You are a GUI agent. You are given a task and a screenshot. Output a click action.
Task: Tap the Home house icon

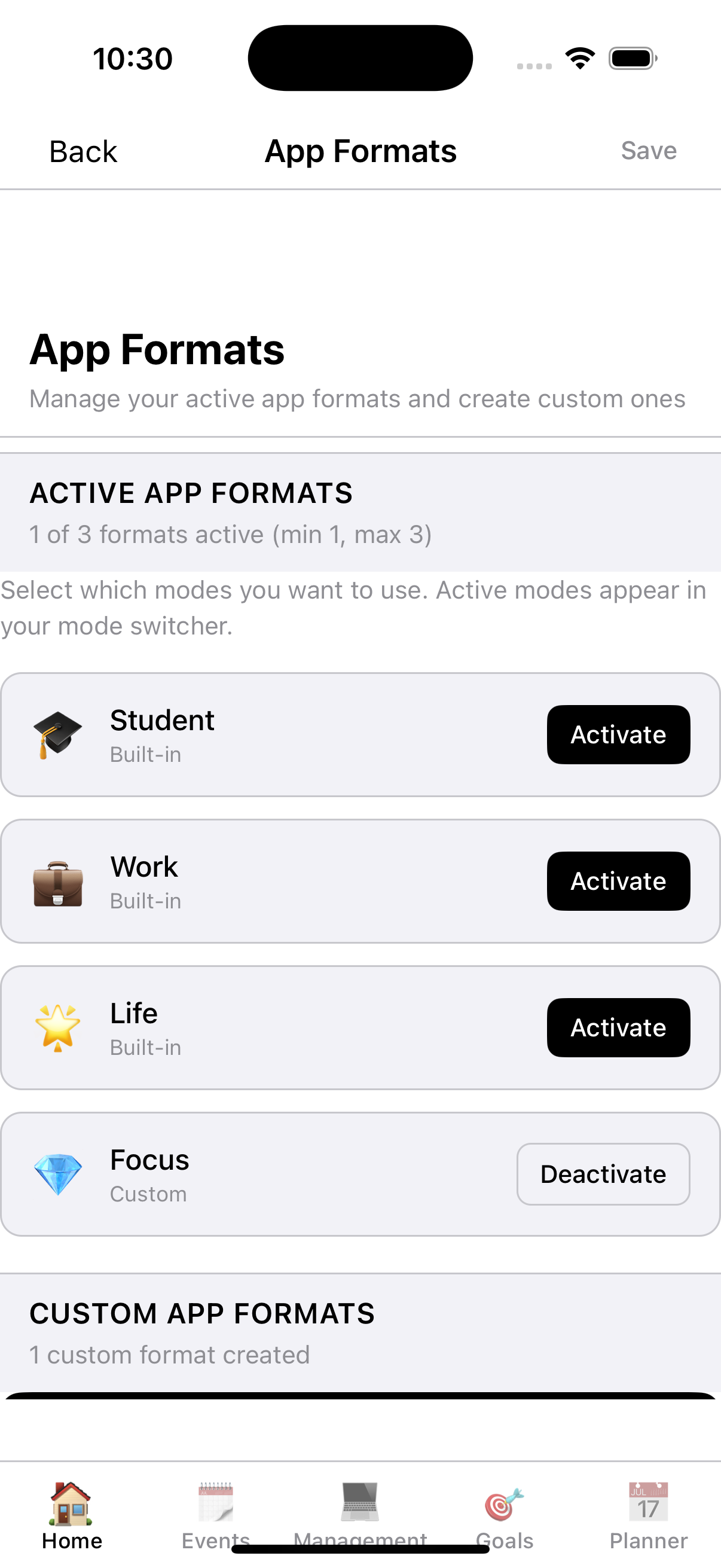71,1503
